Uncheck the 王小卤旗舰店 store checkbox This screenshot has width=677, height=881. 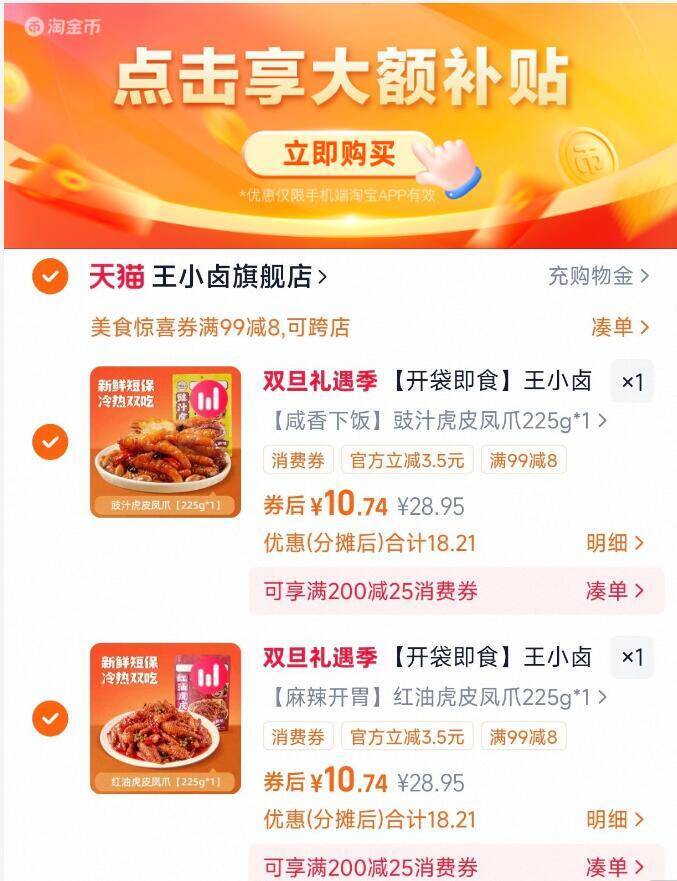point(50,276)
